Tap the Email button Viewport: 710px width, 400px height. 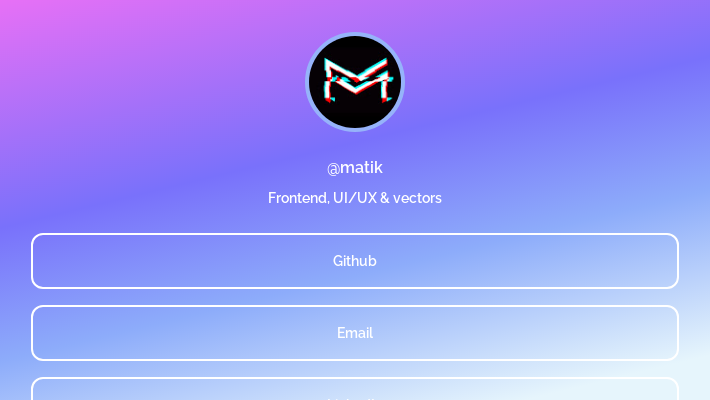(x=354, y=333)
